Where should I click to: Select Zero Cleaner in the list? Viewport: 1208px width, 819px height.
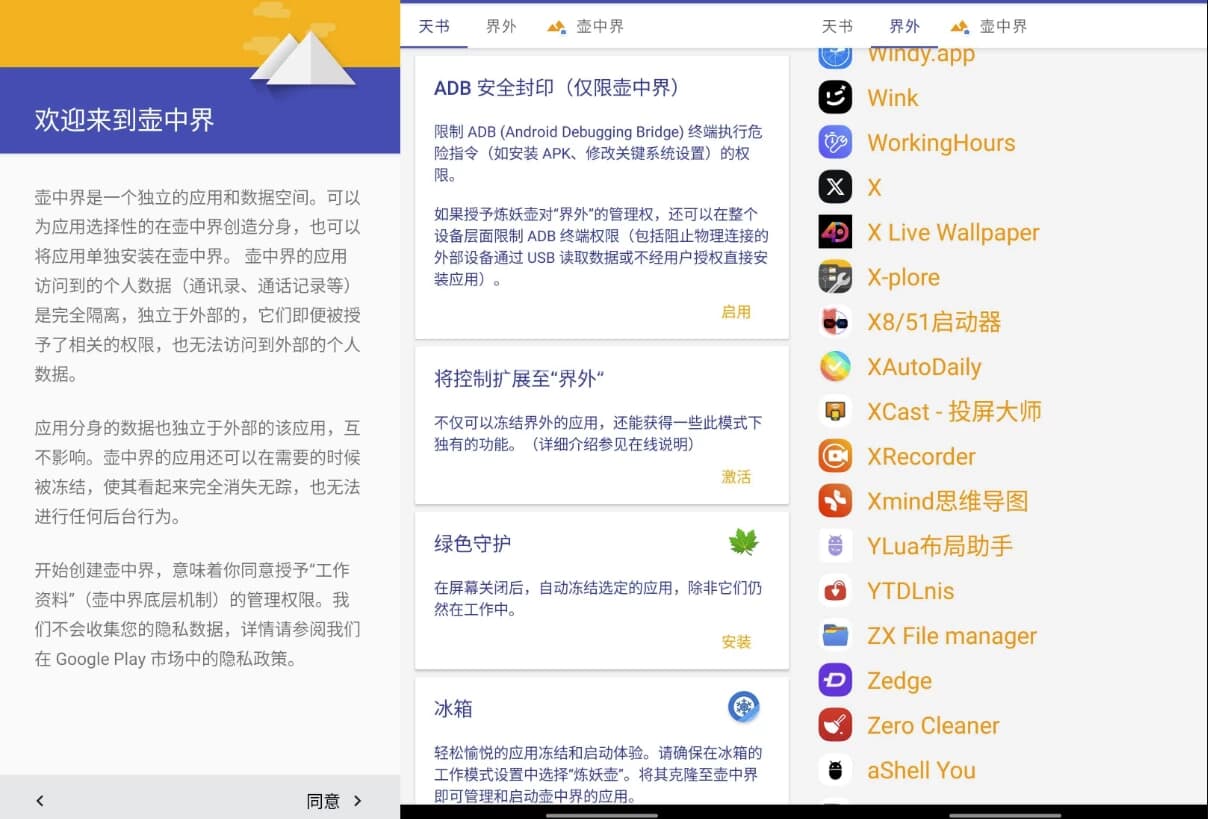click(932, 726)
